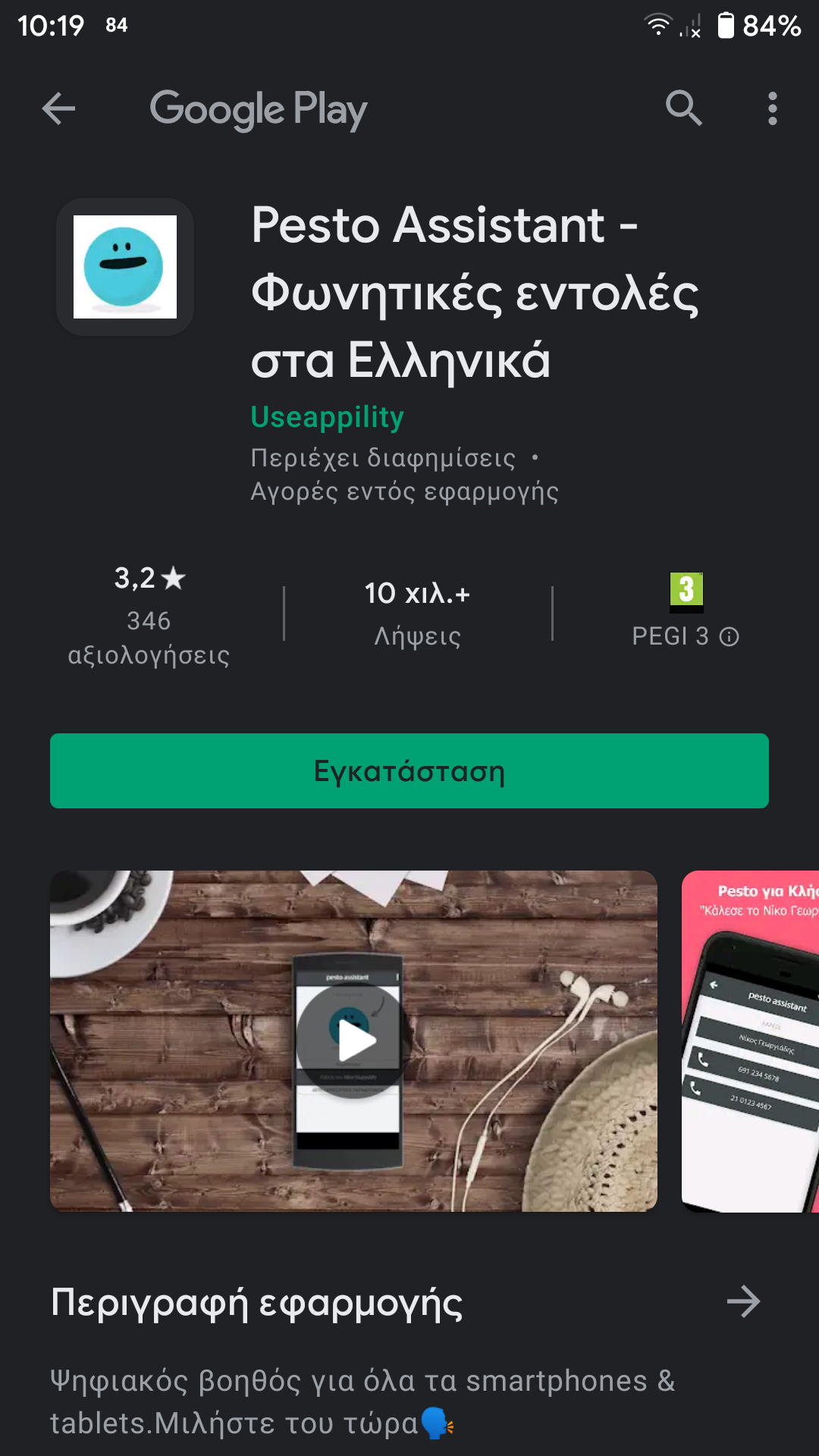The height and width of the screenshot is (1456, 819).
Task: Expand Περιγραφή εφαρμογής with the arrow
Action: click(x=743, y=1302)
